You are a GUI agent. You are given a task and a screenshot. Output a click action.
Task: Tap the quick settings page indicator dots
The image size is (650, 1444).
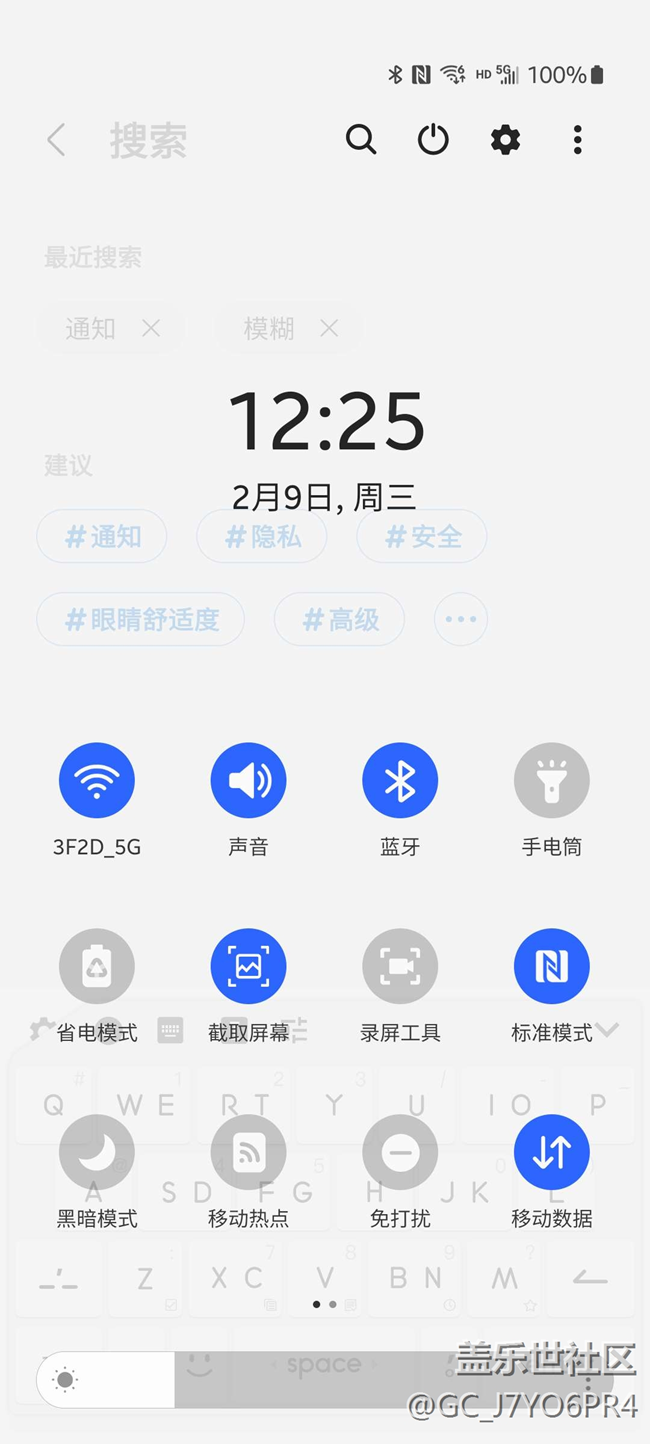pos(325,1304)
